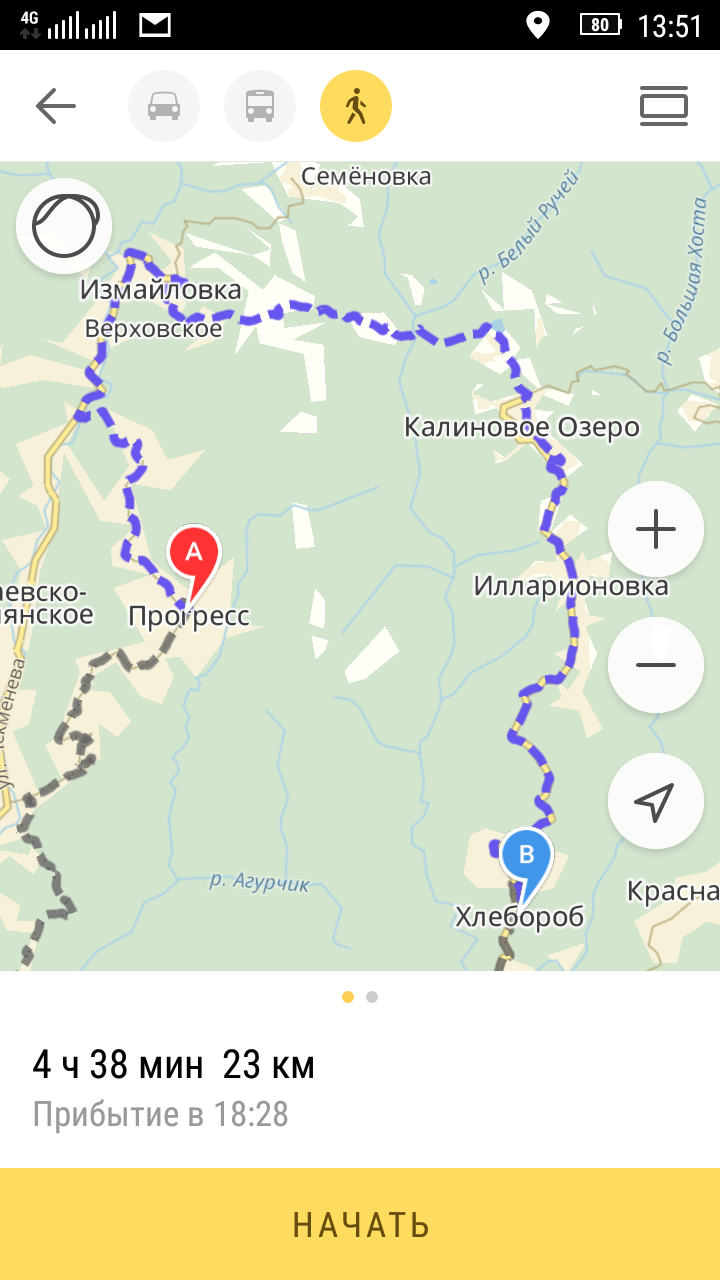The width and height of the screenshot is (720, 1280).
Task: Center map on my current location
Action: [656, 801]
